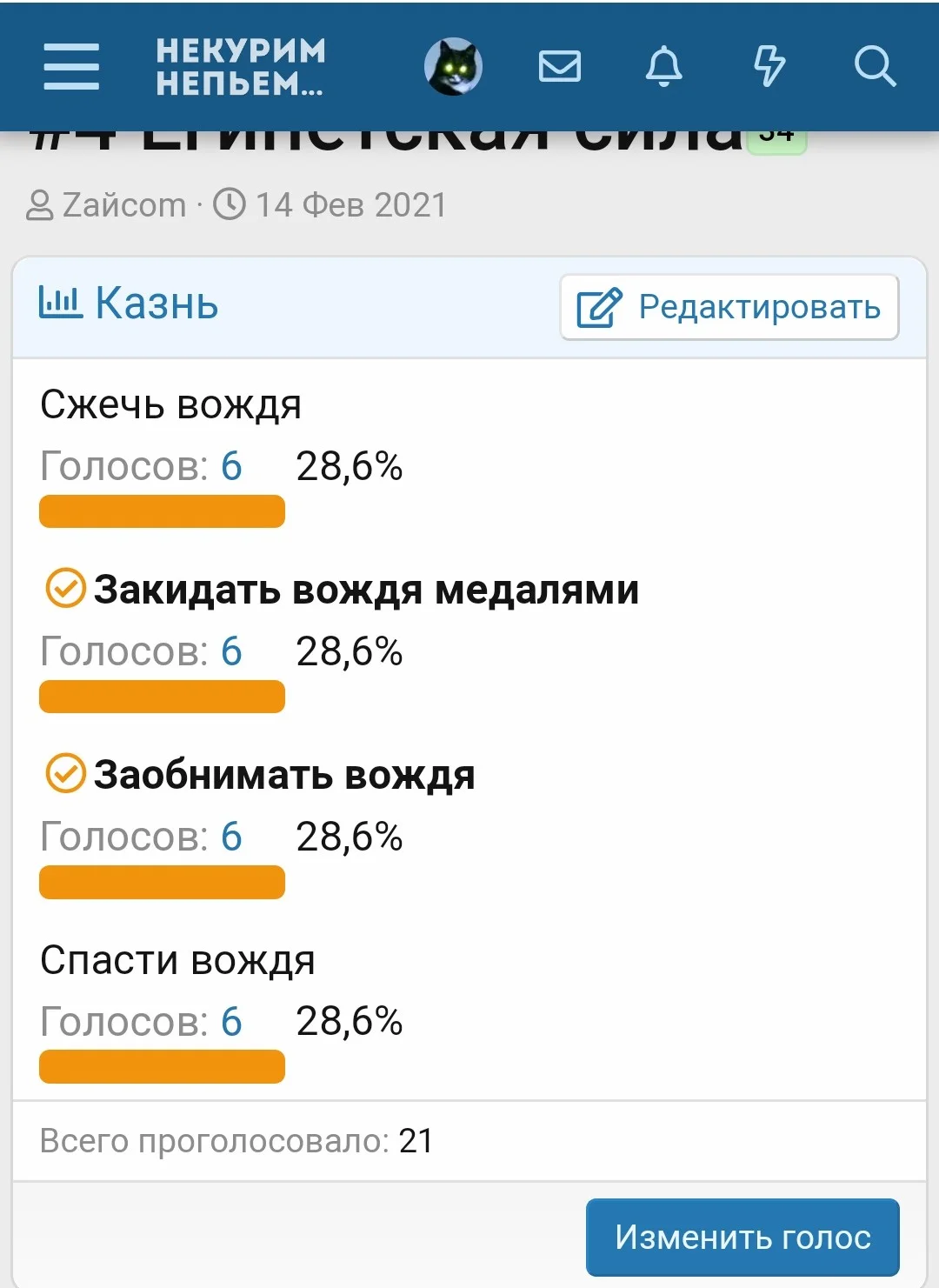939x1288 pixels.
Task: Click the lightning bolt icon in header
Action: point(770,66)
